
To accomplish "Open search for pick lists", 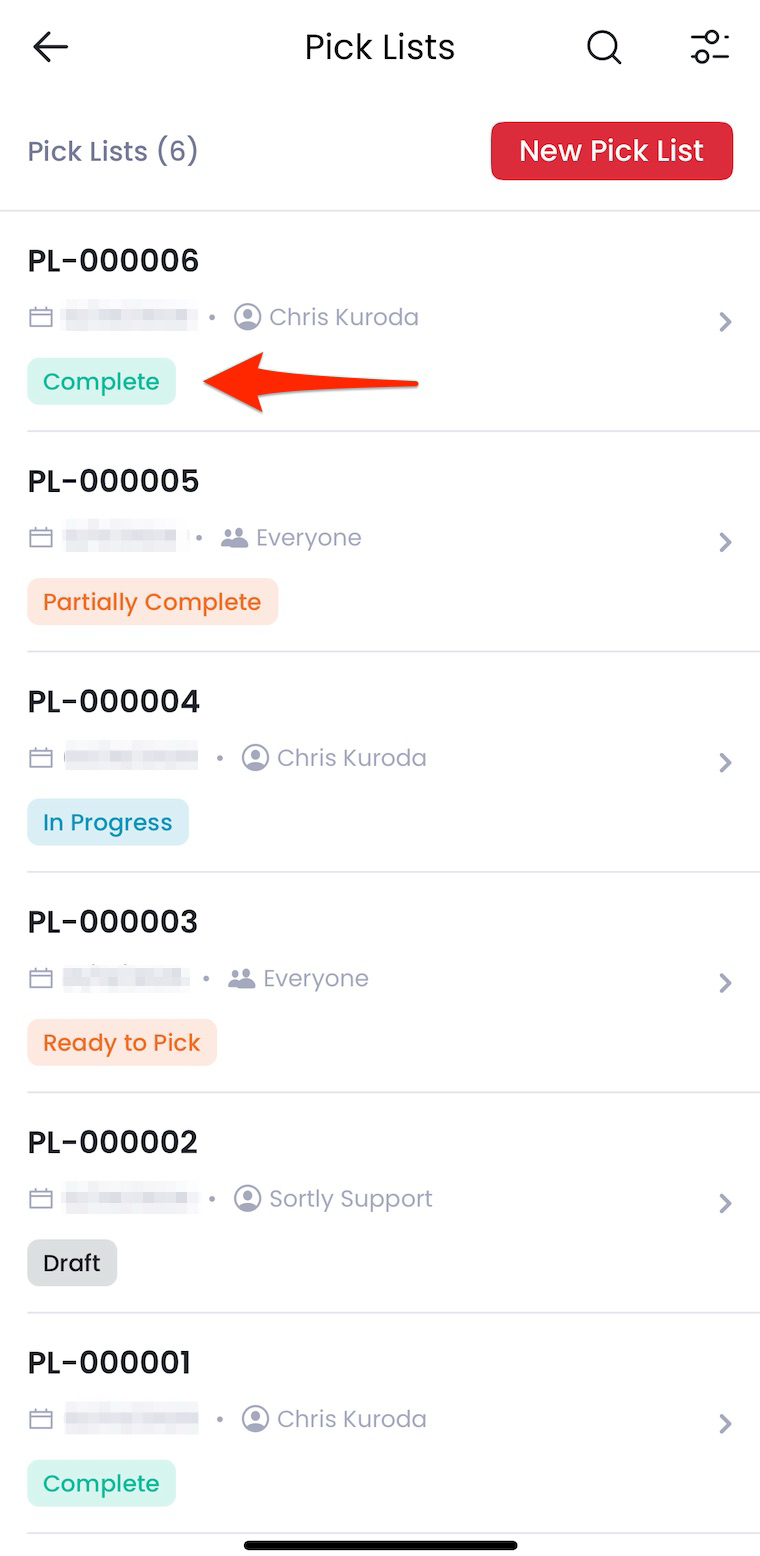I will tap(604, 47).
